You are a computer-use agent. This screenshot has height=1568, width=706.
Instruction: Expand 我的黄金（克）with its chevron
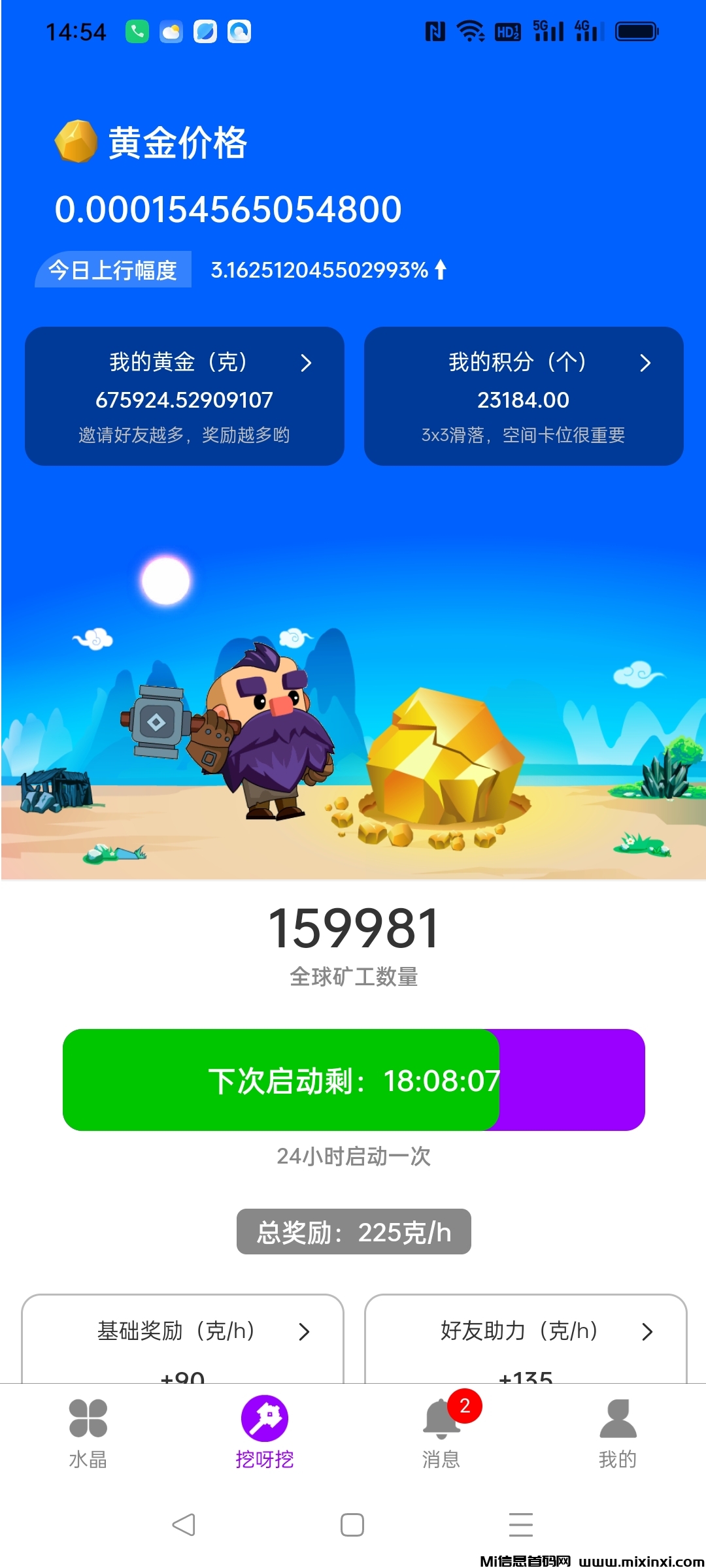[x=307, y=363]
